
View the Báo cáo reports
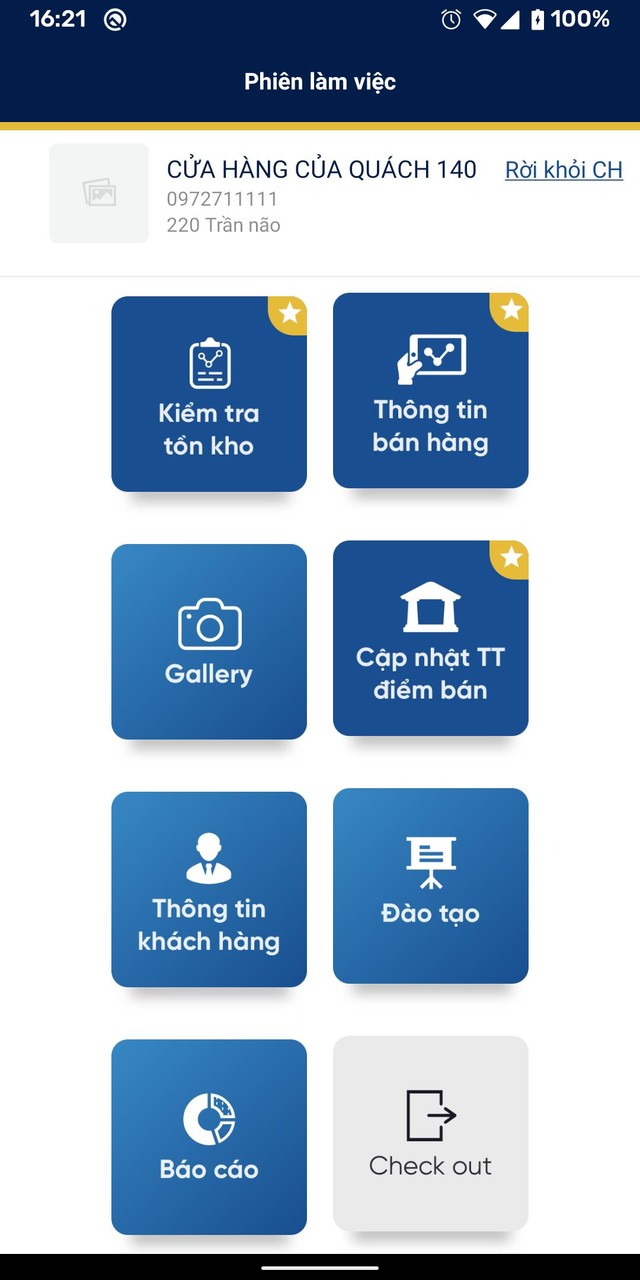(x=209, y=1137)
